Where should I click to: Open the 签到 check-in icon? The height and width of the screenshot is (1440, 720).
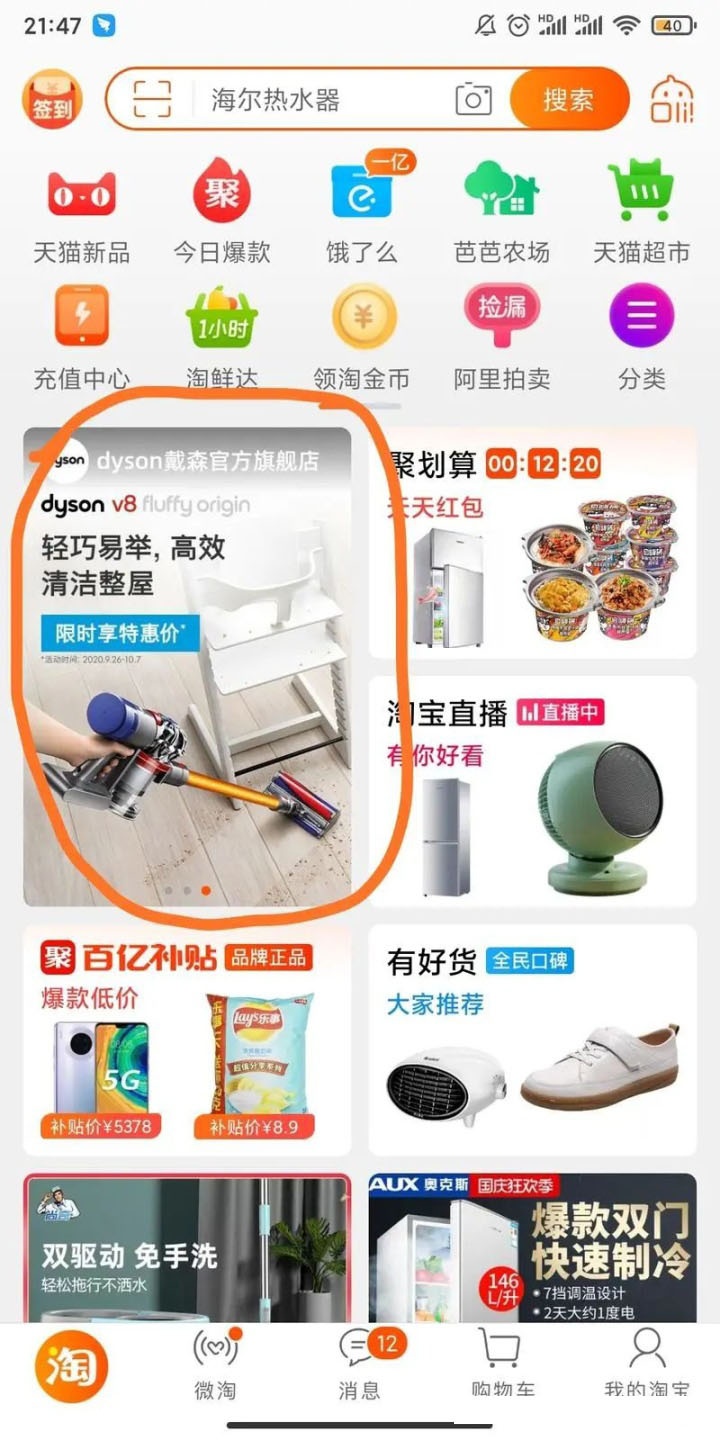pyautogui.click(x=52, y=97)
